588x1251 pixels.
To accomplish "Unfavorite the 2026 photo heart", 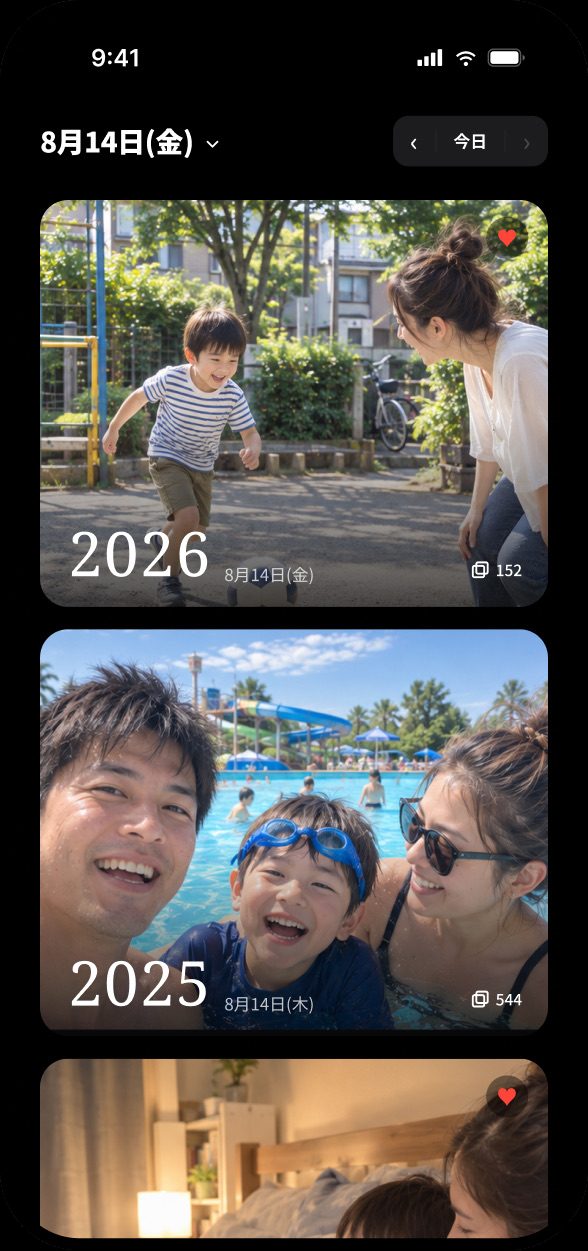I will click(x=507, y=237).
